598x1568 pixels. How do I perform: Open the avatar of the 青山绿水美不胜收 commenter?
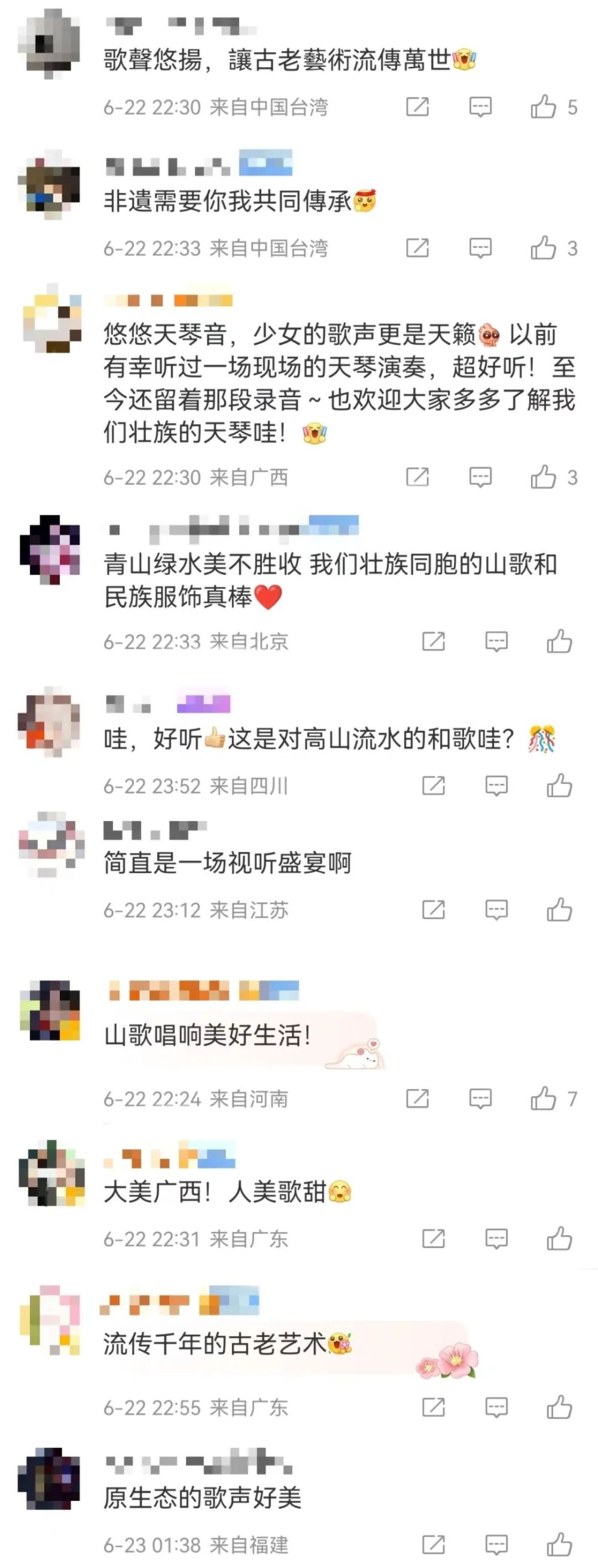point(50,549)
